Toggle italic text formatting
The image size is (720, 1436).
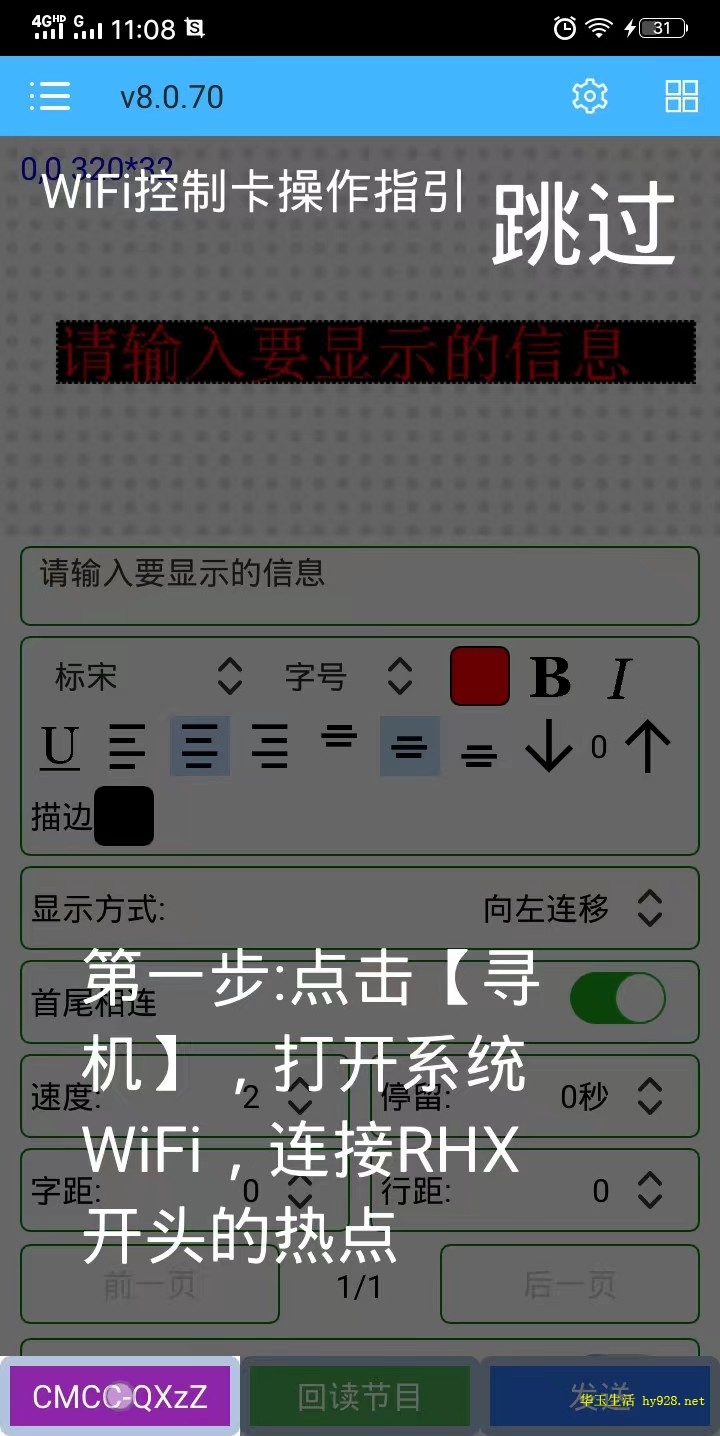(x=620, y=677)
